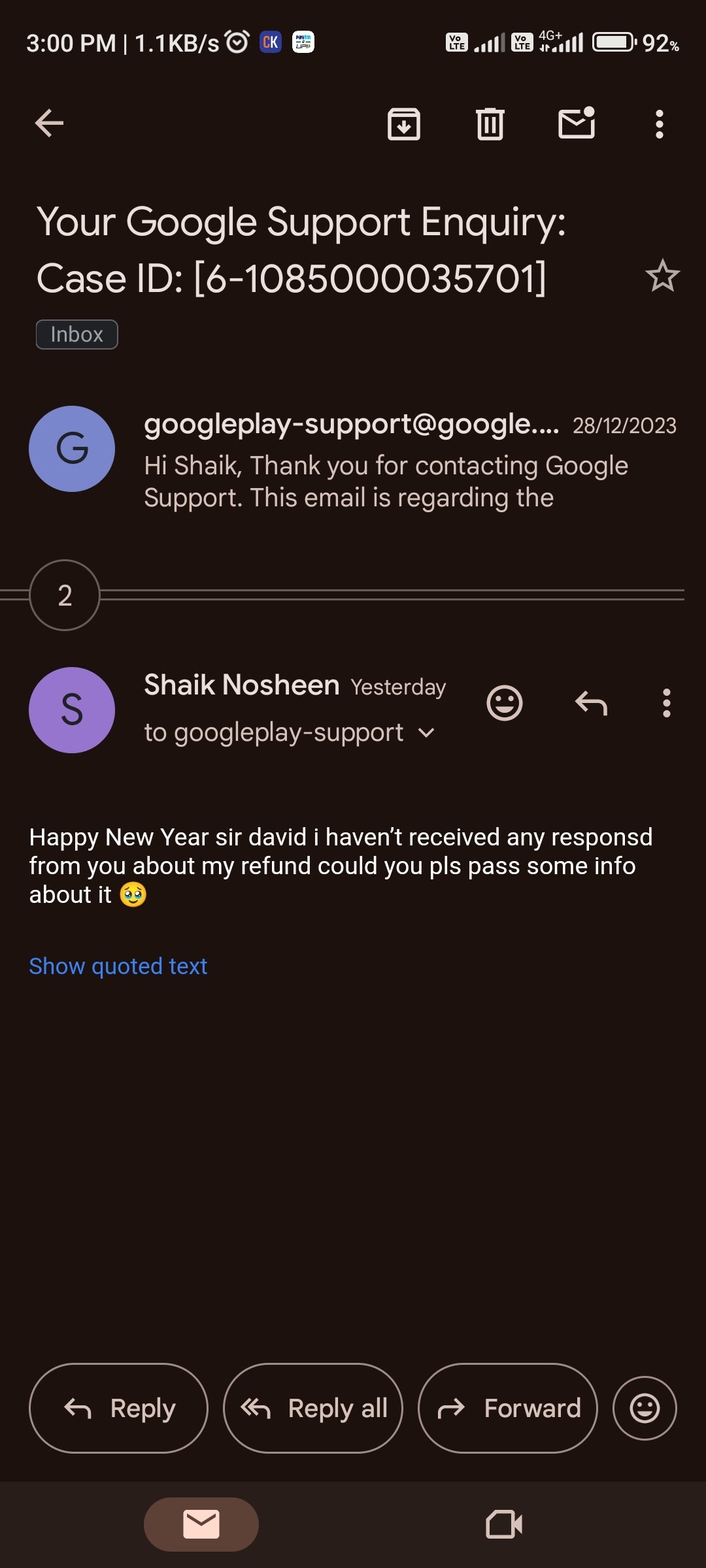The image size is (706, 1568).
Task: Star the Google Support Enquiry email
Action: click(x=663, y=276)
